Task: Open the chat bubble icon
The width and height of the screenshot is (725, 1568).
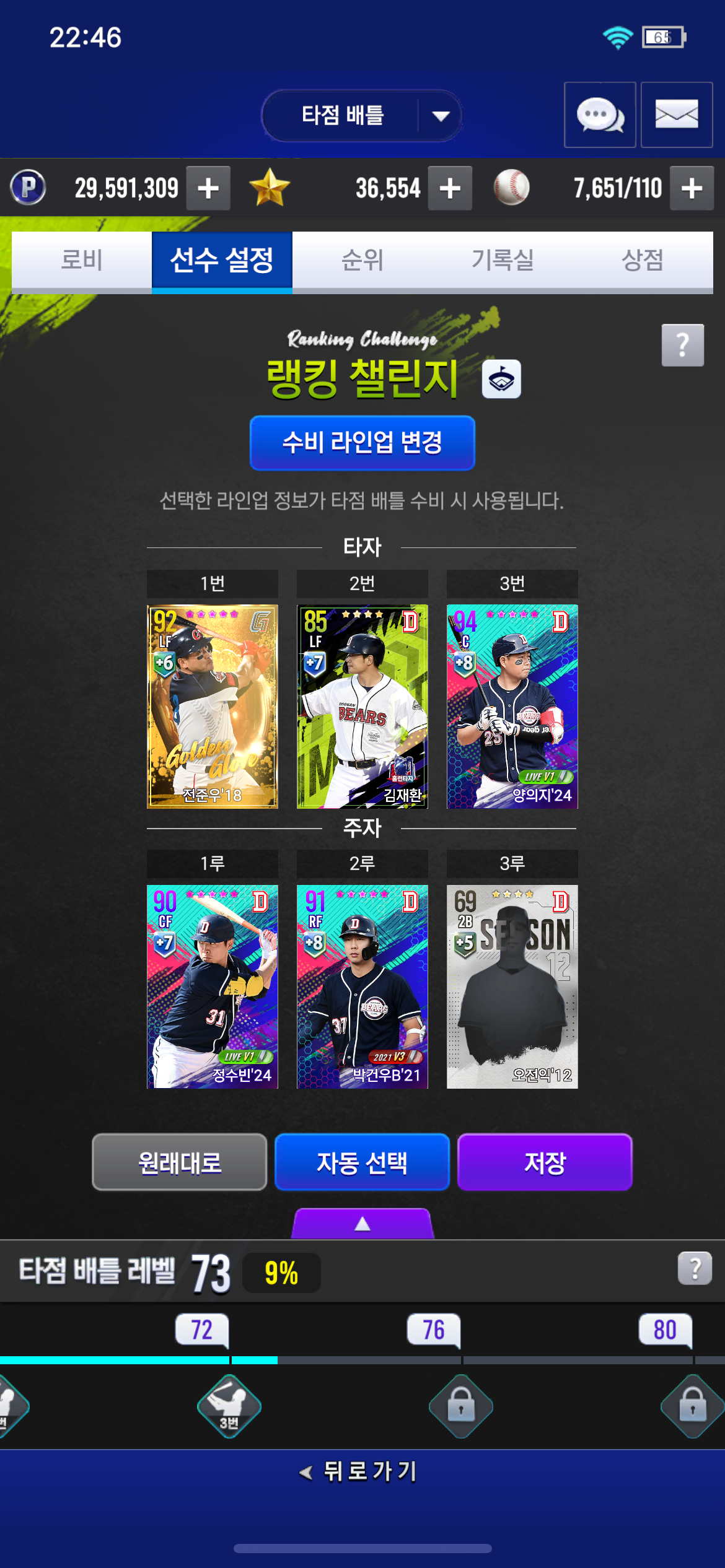Action: coord(600,115)
